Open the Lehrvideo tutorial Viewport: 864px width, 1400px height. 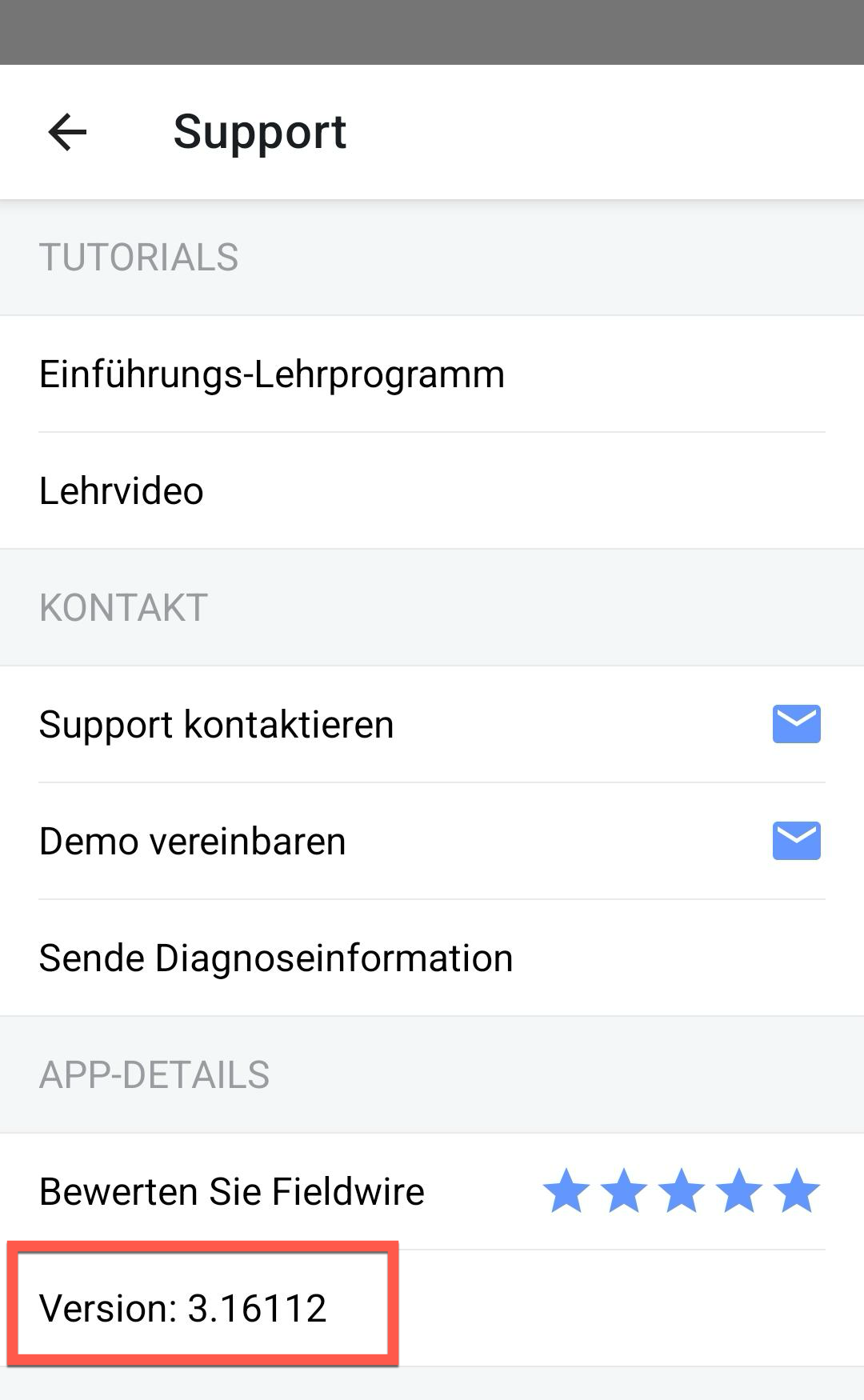[122, 490]
